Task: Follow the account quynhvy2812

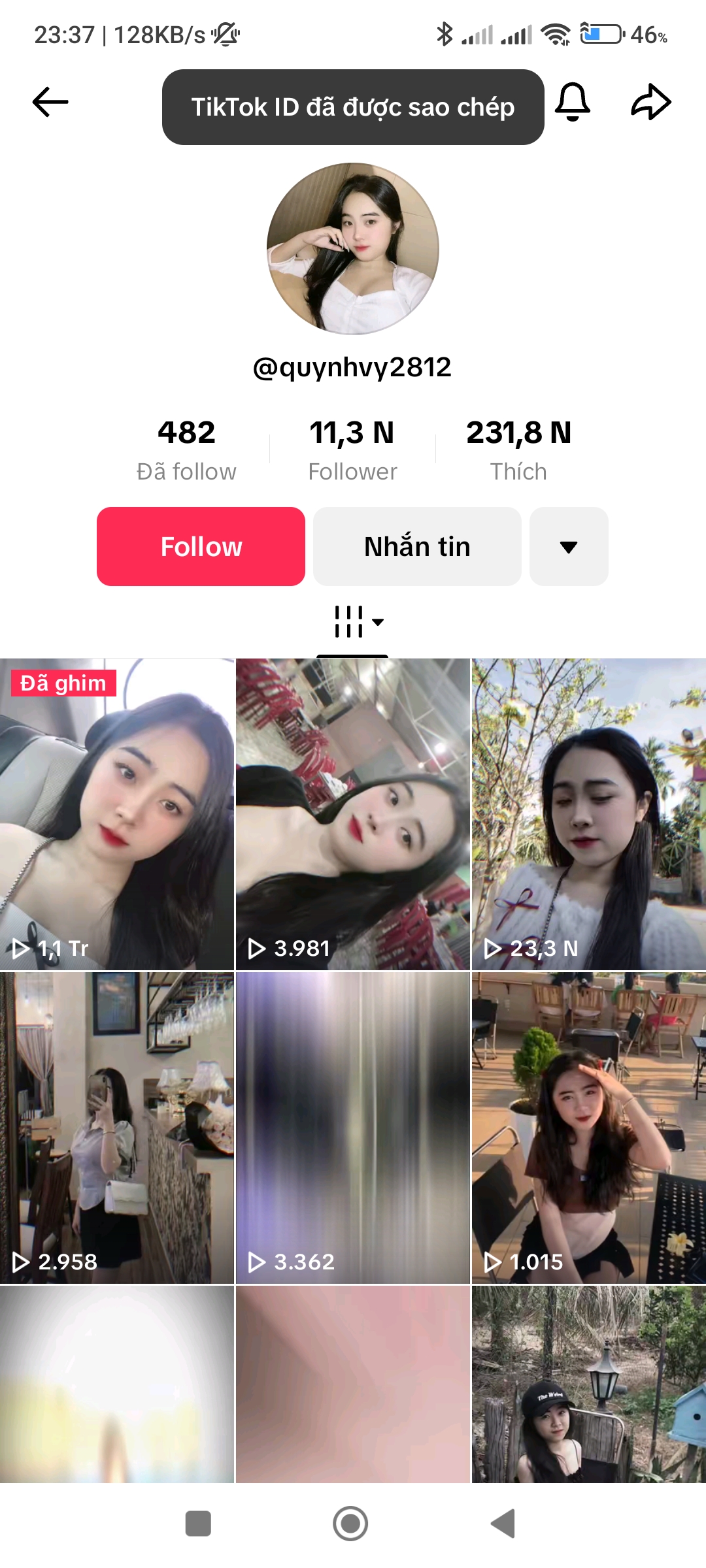Action: [201, 546]
